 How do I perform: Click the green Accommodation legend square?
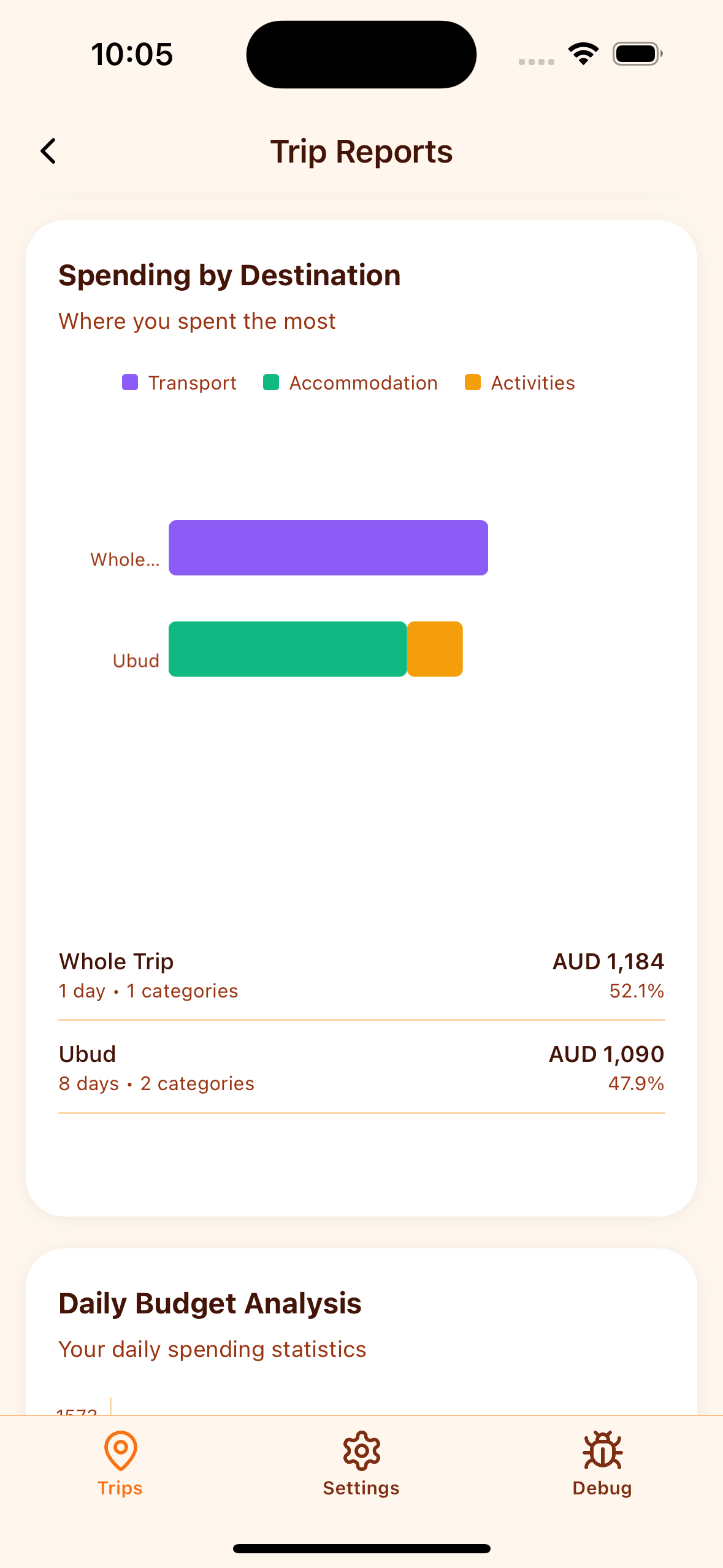click(270, 382)
